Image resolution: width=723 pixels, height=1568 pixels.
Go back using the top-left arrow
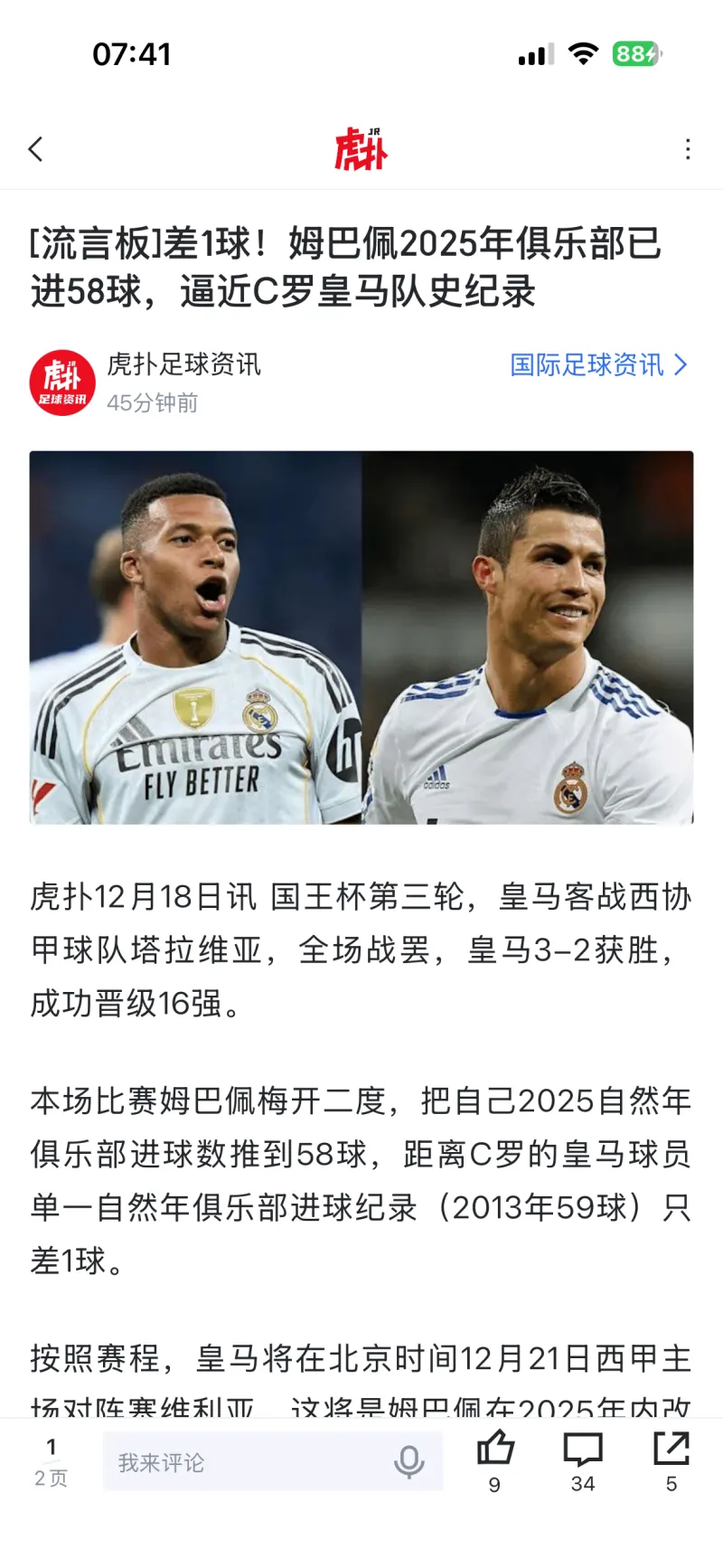click(36, 149)
